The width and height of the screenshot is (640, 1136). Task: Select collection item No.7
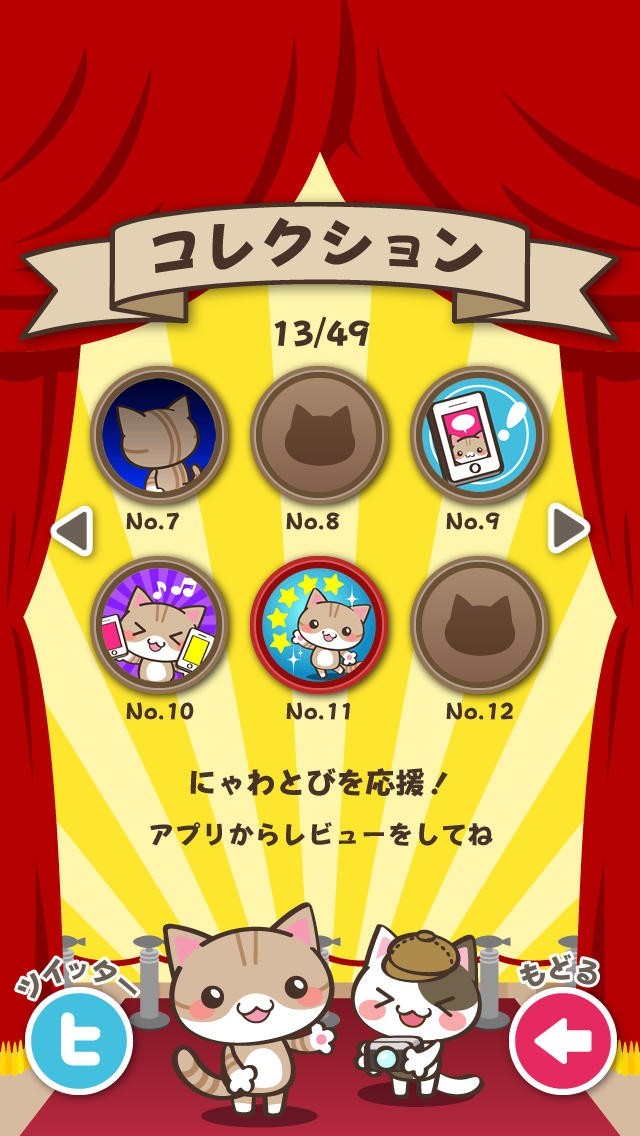point(160,436)
